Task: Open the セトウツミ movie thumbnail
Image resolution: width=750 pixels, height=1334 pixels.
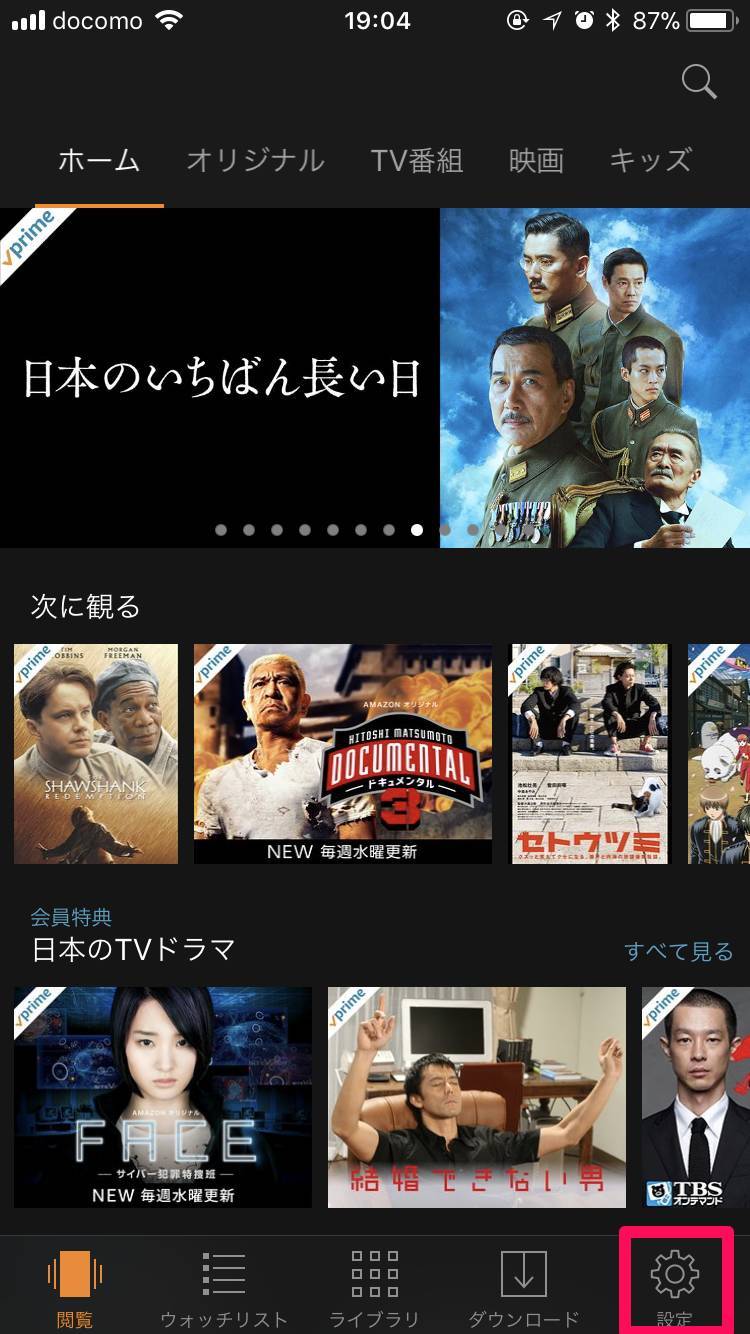Action: [x=589, y=753]
